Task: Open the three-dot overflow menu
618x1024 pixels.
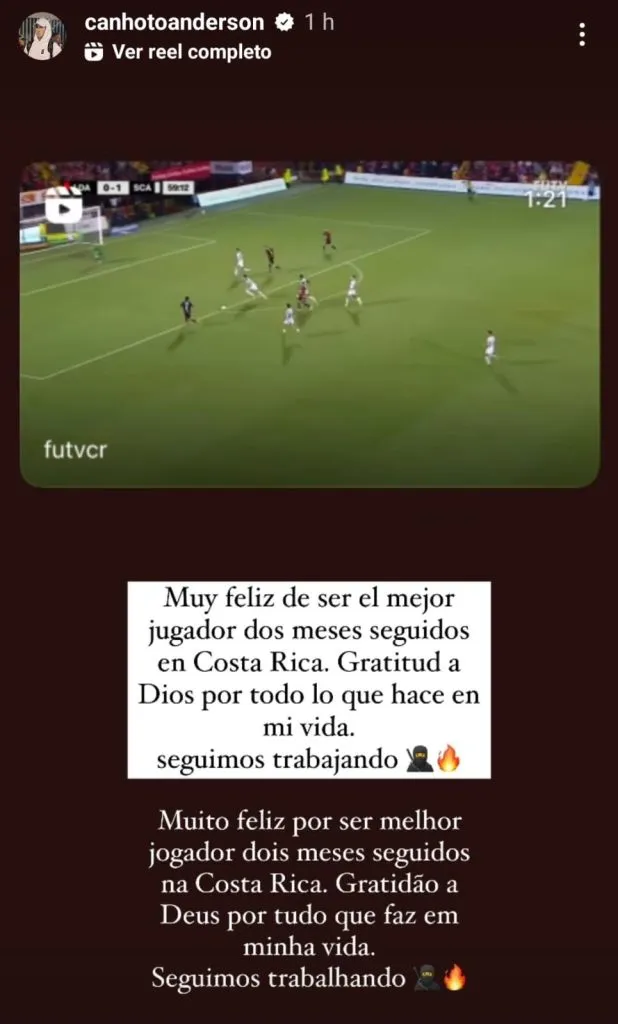Action: pyautogui.click(x=581, y=36)
